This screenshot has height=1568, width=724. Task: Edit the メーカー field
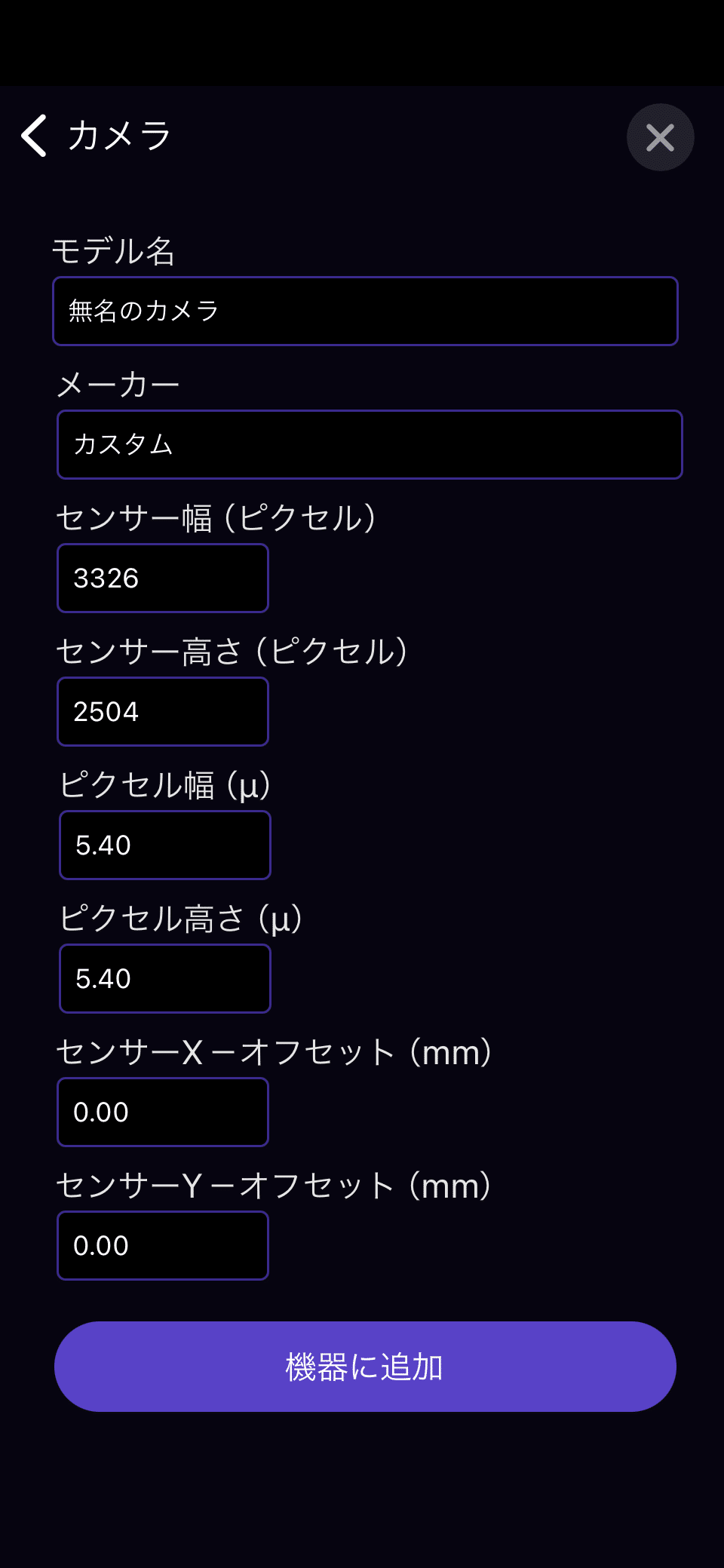370,444
